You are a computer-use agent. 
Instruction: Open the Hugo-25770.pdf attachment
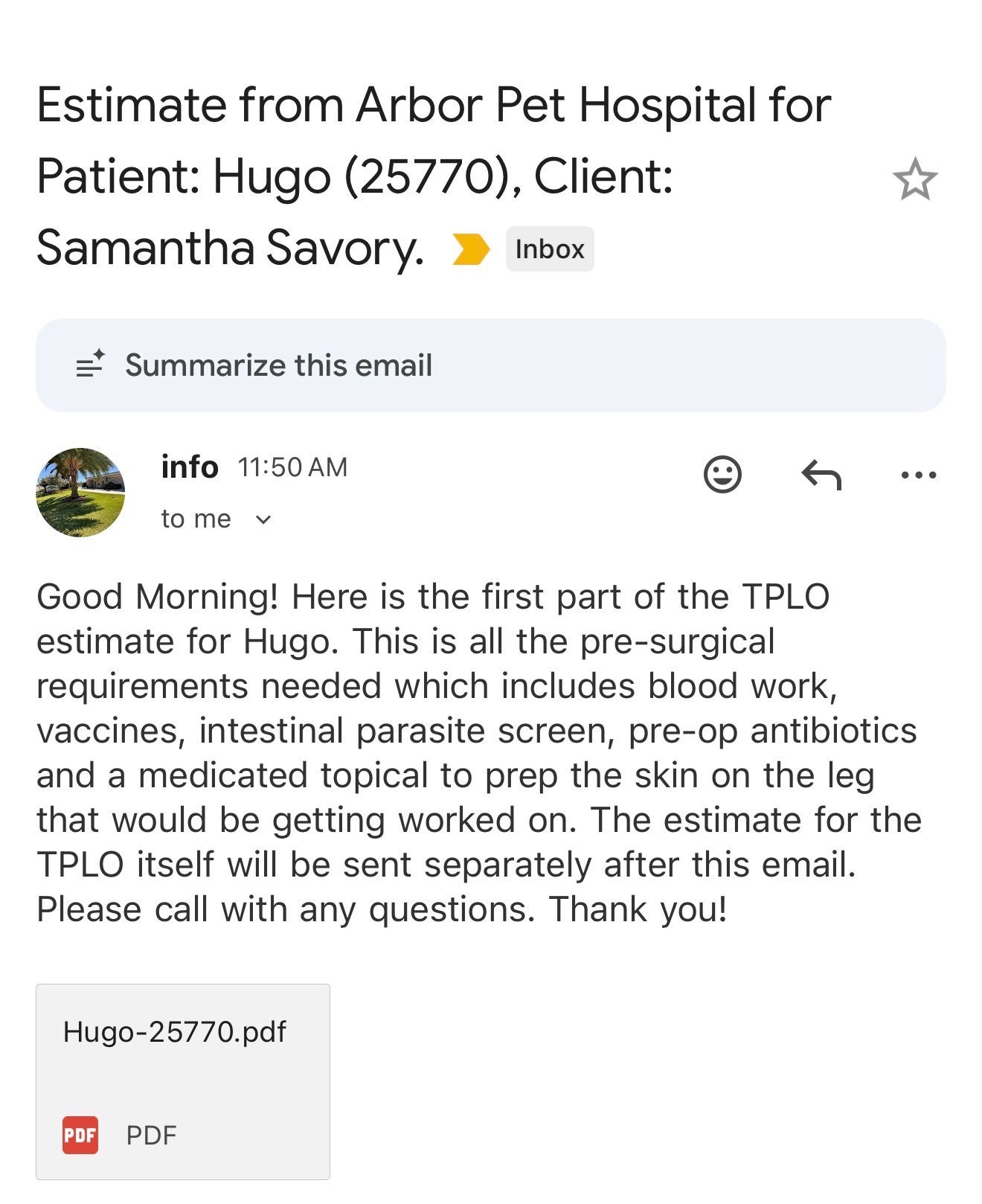tap(183, 1080)
